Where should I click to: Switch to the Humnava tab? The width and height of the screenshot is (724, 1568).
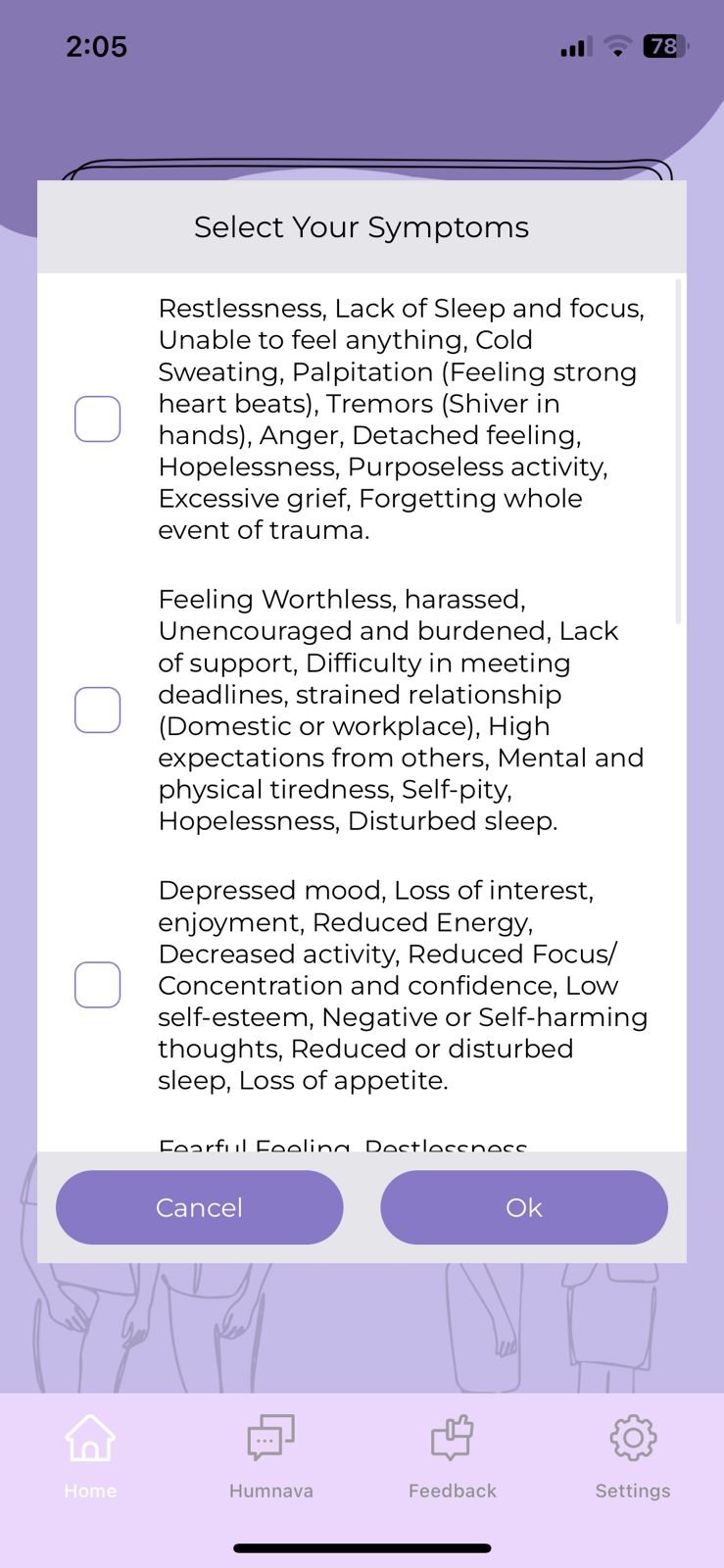click(271, 1457)
